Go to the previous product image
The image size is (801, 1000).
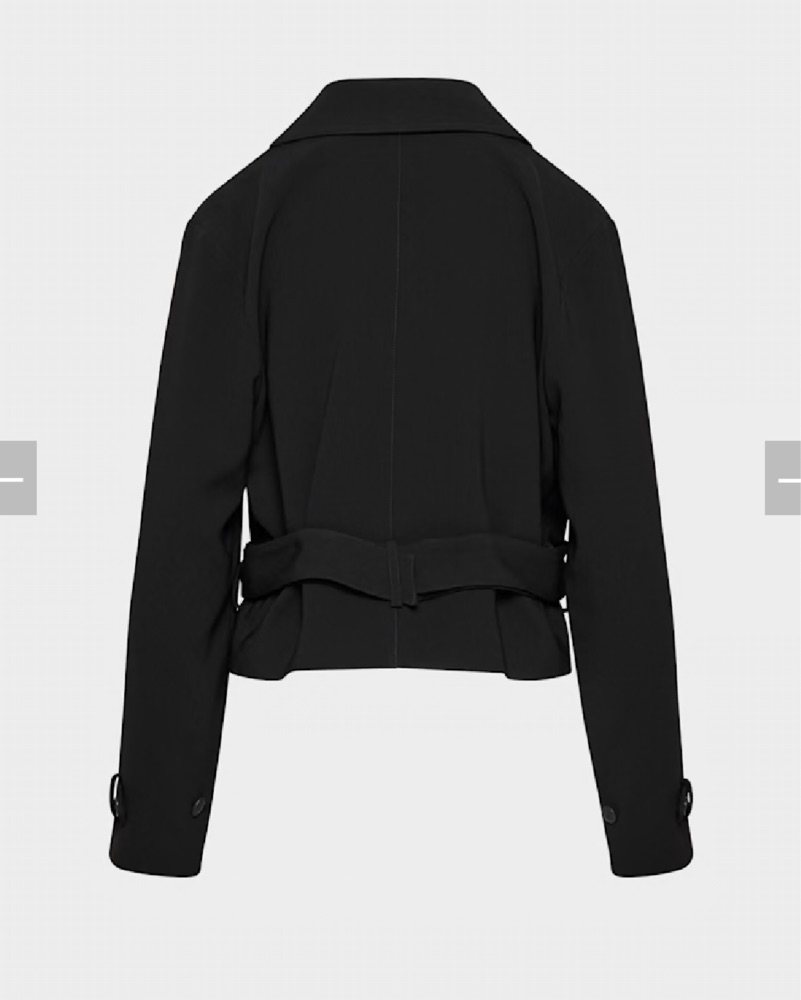[17, 478]
